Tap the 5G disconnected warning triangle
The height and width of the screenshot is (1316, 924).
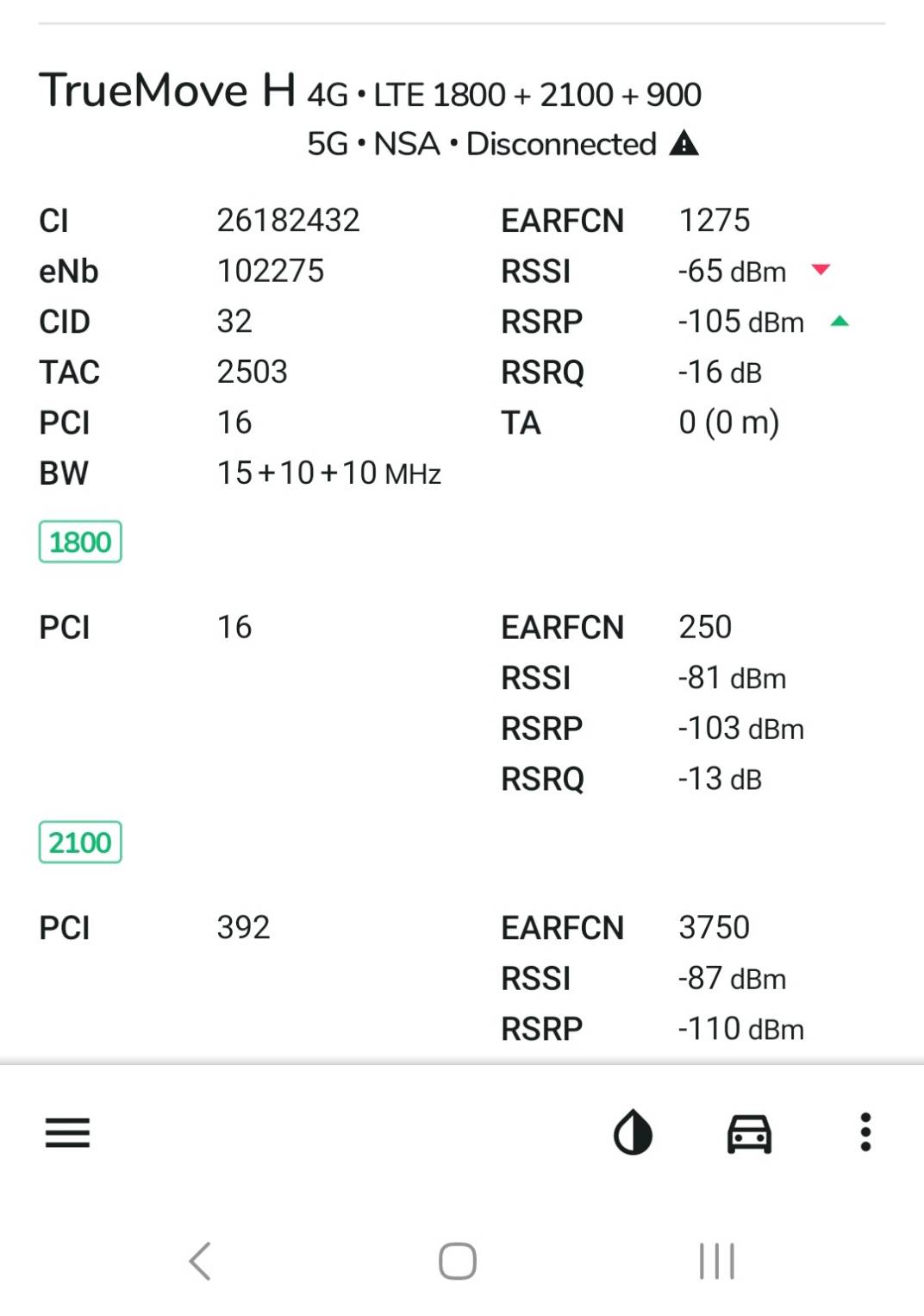[684, 143]
